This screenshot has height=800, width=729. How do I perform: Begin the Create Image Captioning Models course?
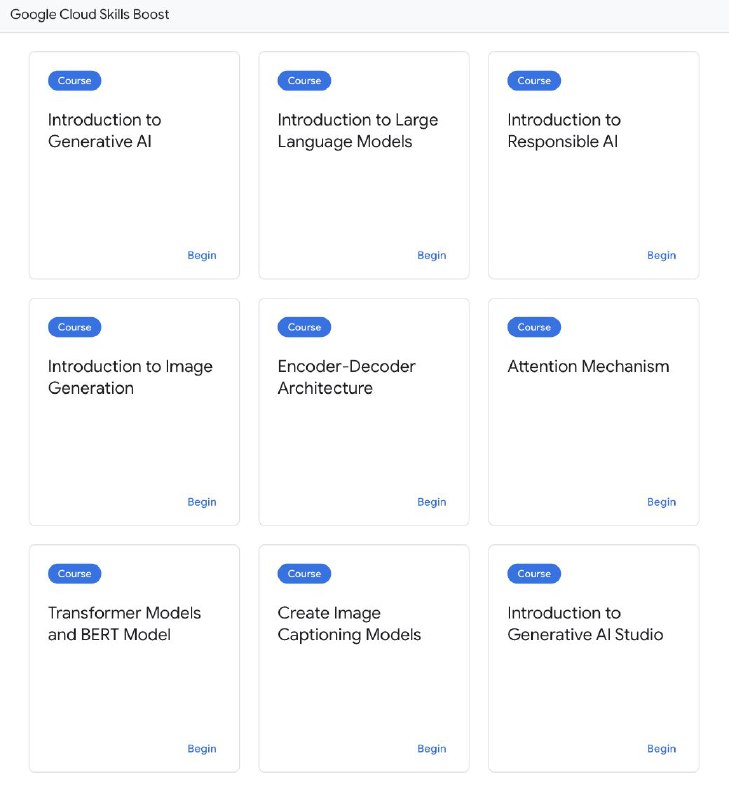pyautogui.click(x=432, y=748)
